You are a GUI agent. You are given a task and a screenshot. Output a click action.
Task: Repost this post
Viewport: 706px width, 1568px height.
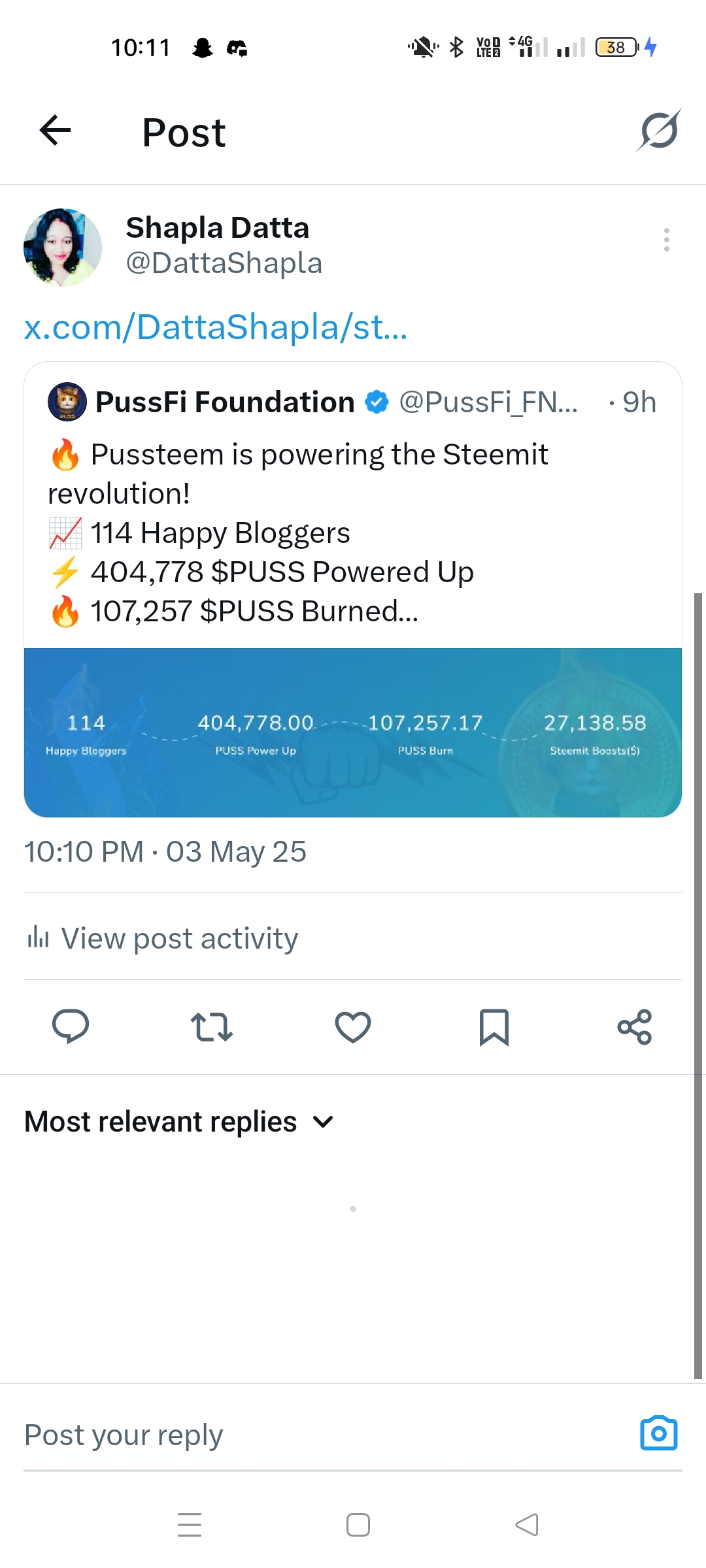click(212, 1026)
